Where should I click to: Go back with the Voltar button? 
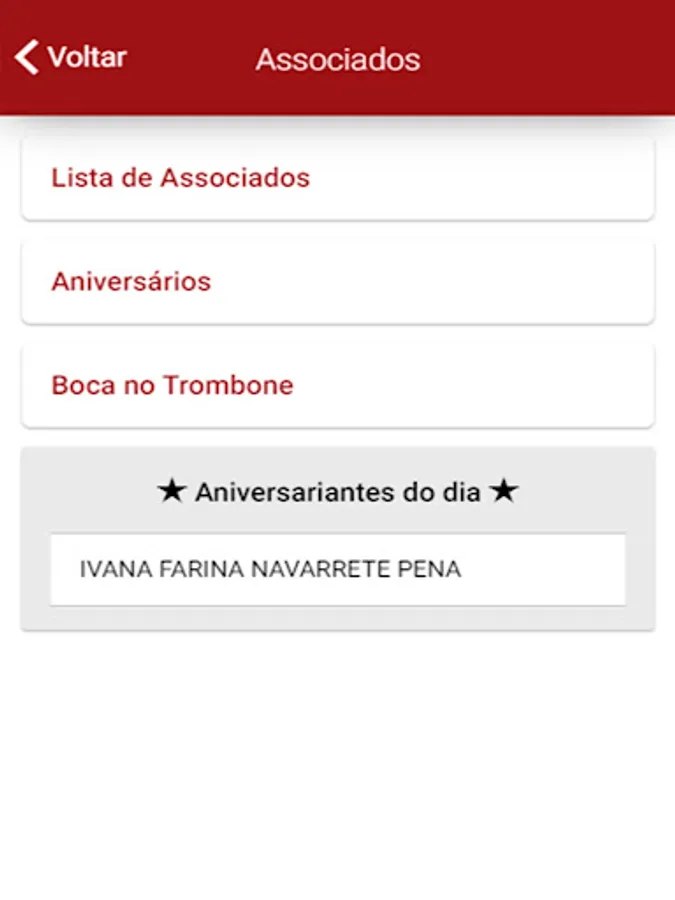(70, 57)
